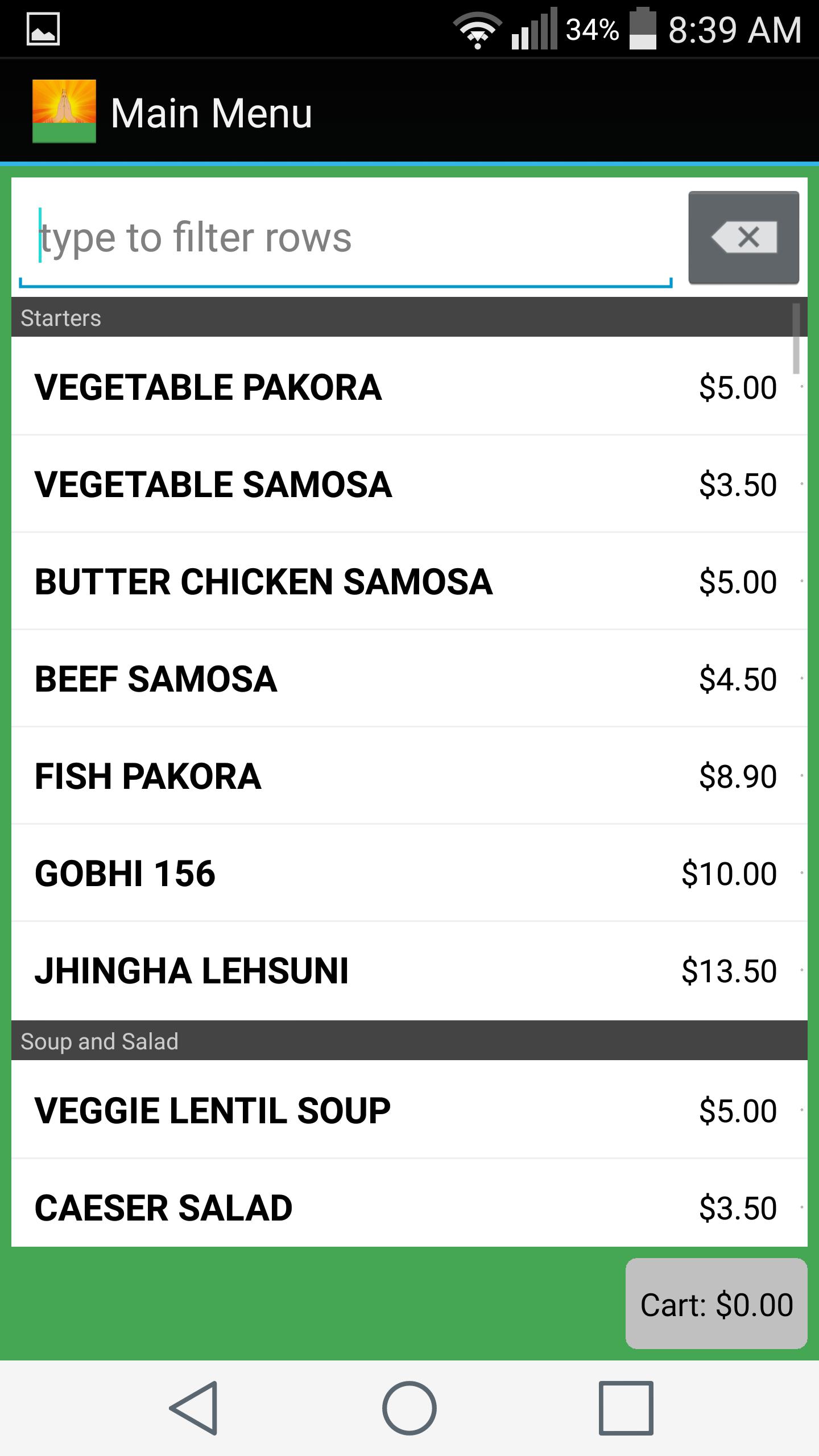Clear the filter with the backspace button
The height and width of the screenshot is (1456, 819).
pos(744,238)
